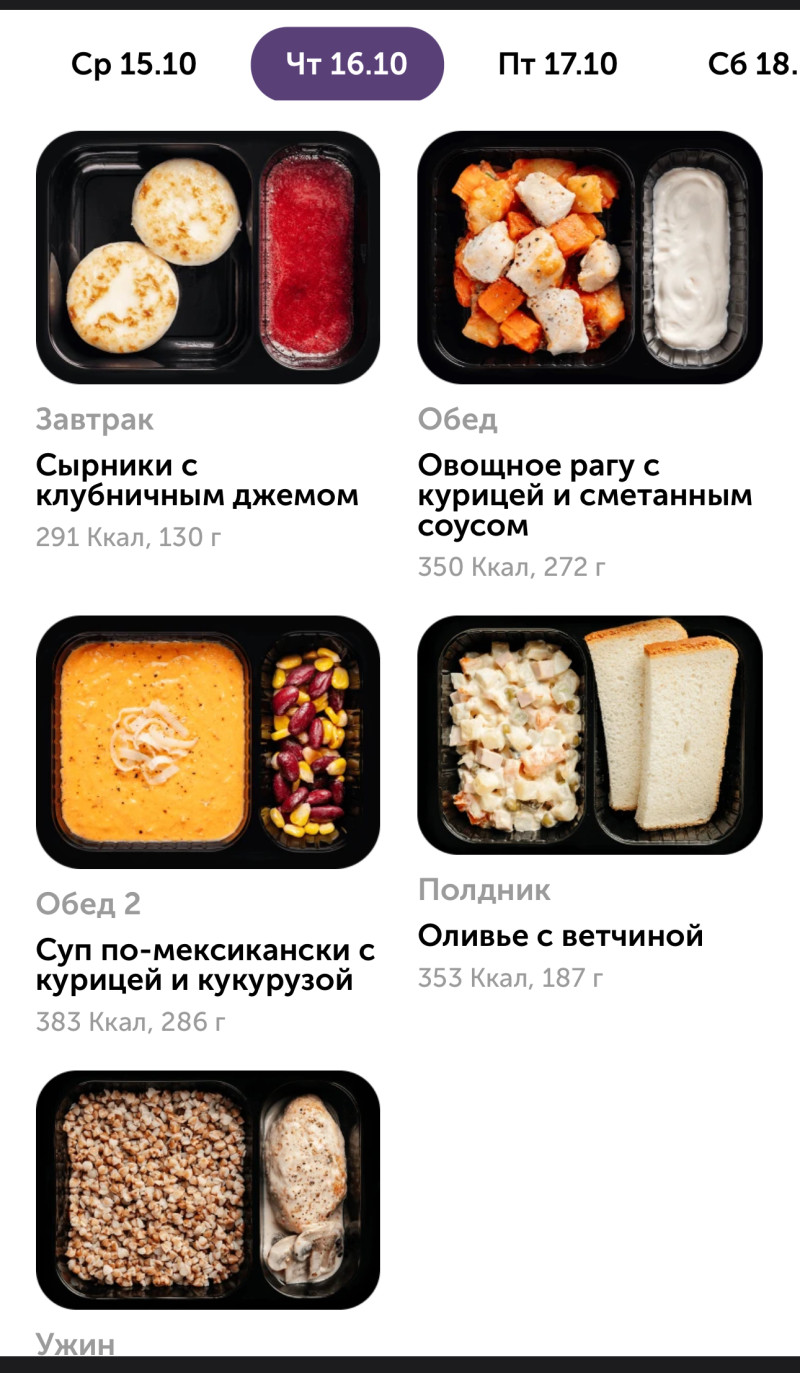
Task: Open the Ужин buckwheat and cutlet dish
Action: pos(208,1189)
